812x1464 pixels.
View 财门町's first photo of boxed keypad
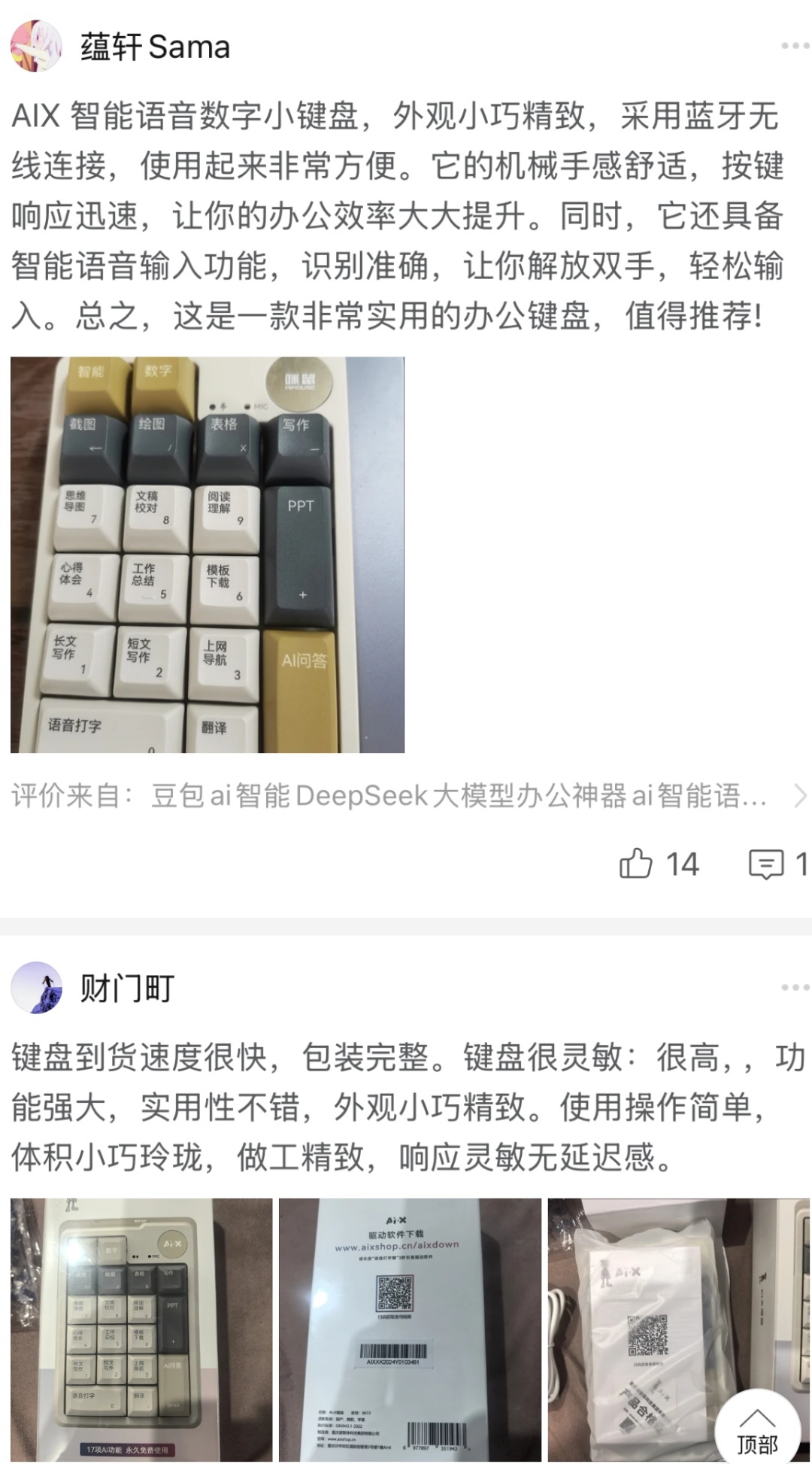(141, 1329)
